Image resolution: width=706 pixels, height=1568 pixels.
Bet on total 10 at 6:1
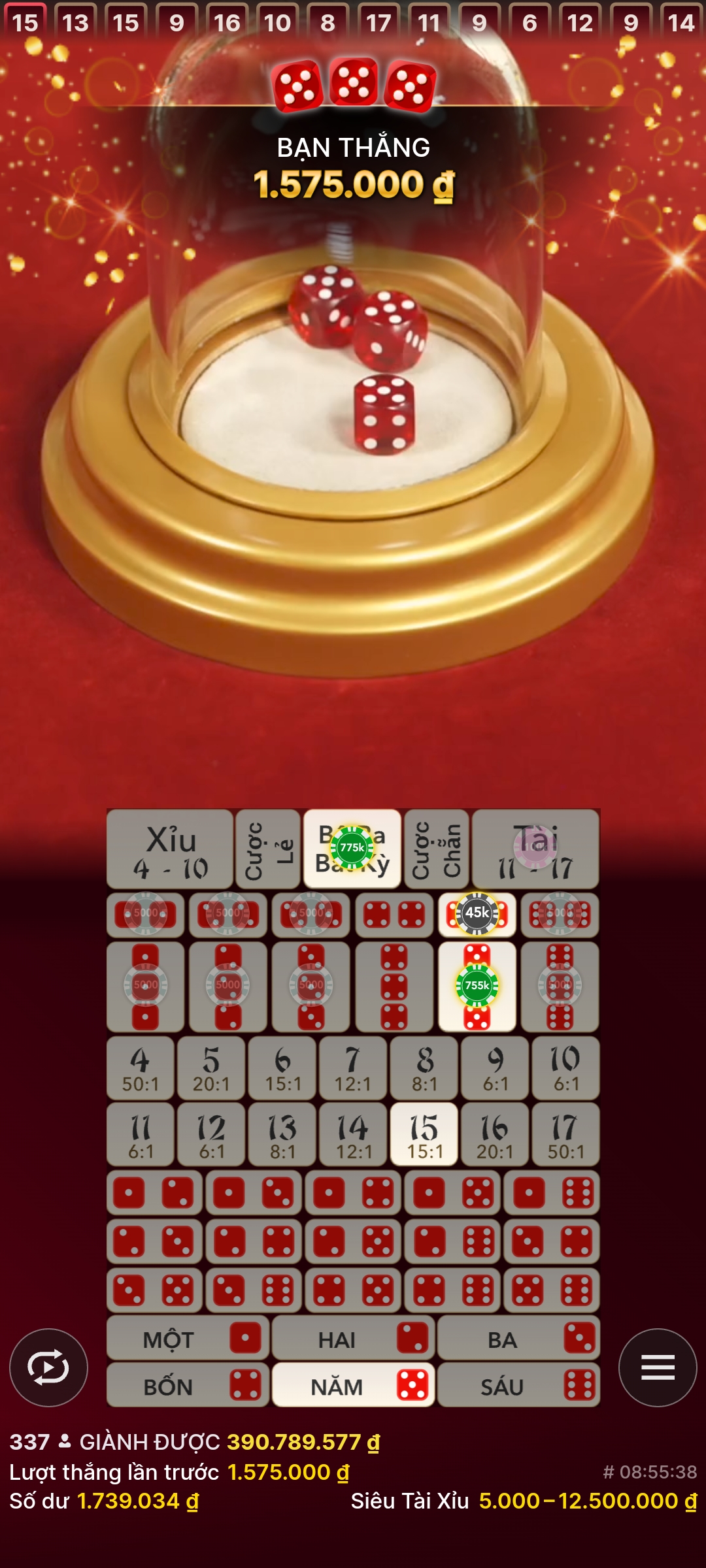pyautogui.click(x=565, y=1068)
